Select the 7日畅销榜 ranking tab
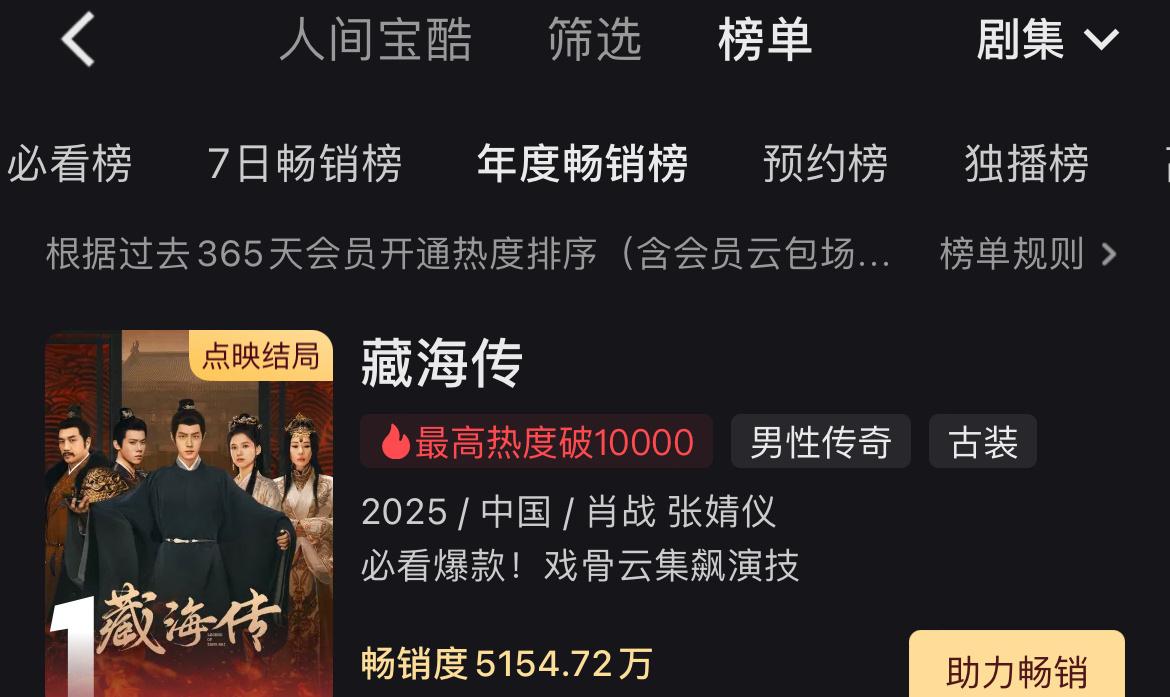 pyautogui.click(x=305, y=163)
